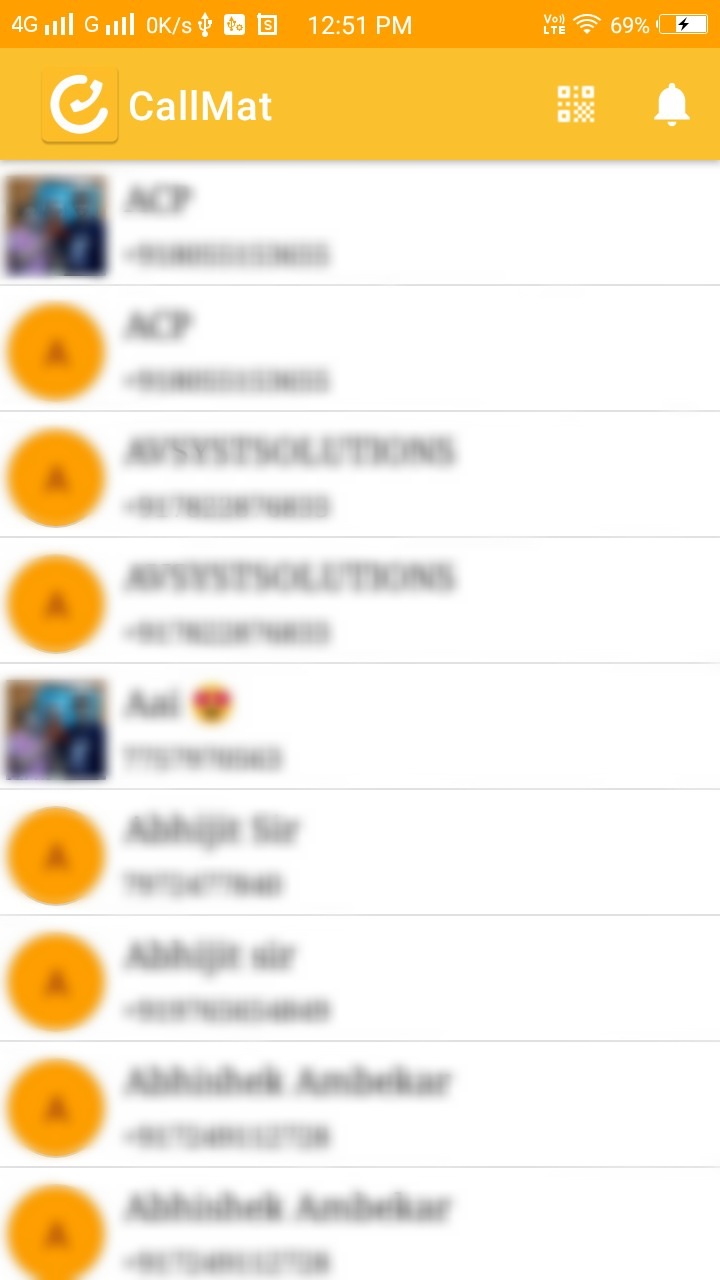Select the ACP contact with orange letter avatar
This screenshot has width=720, height=1280.
(x=360, y=350)
